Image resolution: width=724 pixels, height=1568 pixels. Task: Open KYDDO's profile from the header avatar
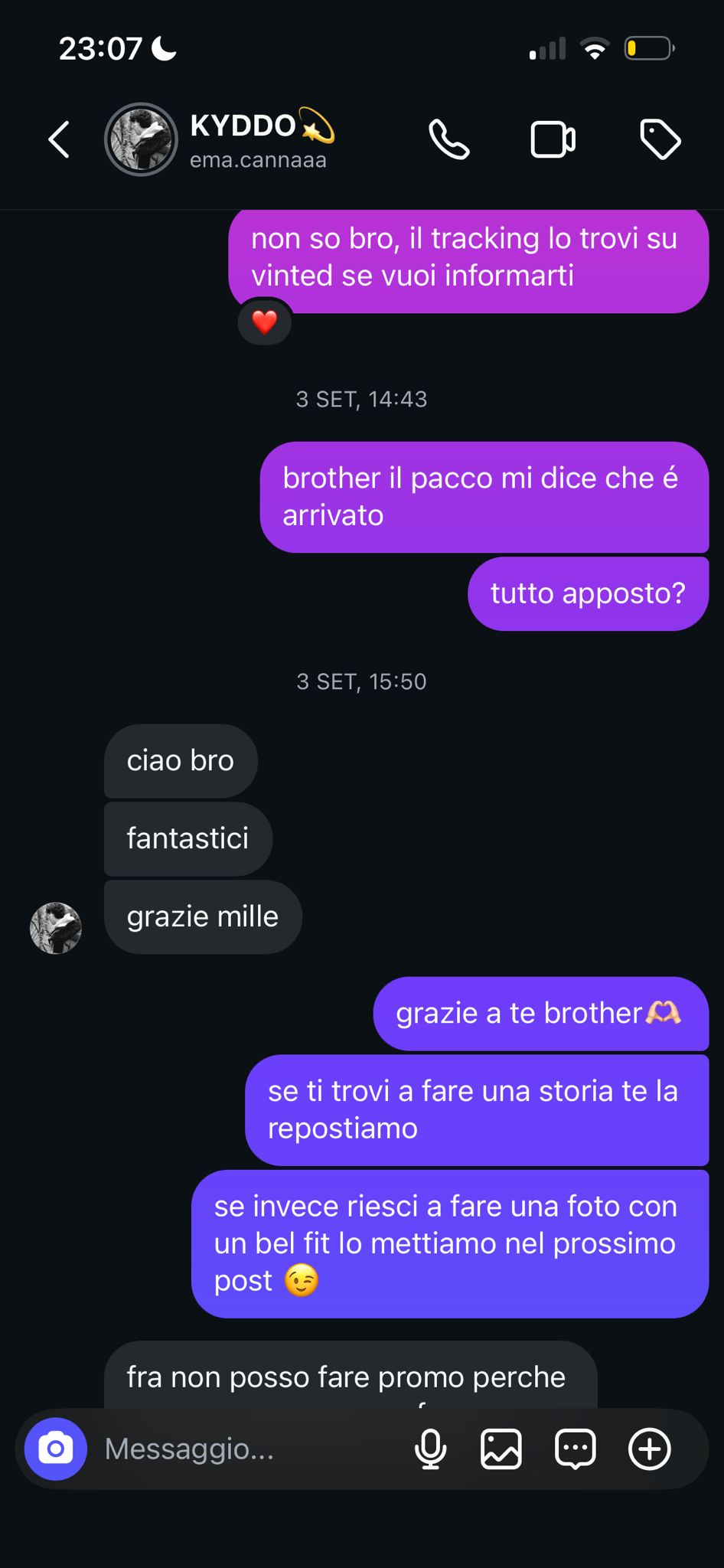(141, 139)
